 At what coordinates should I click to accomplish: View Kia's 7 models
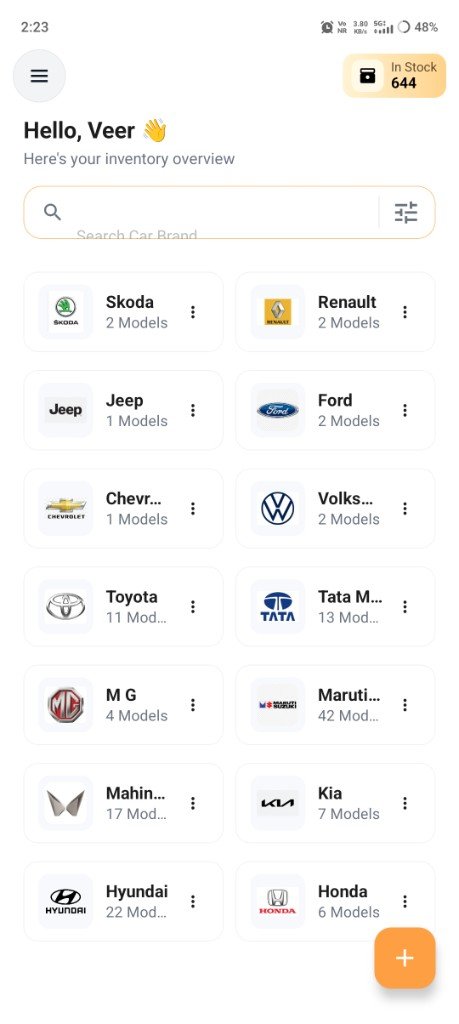pyautogui.click(x=335, y=803)
